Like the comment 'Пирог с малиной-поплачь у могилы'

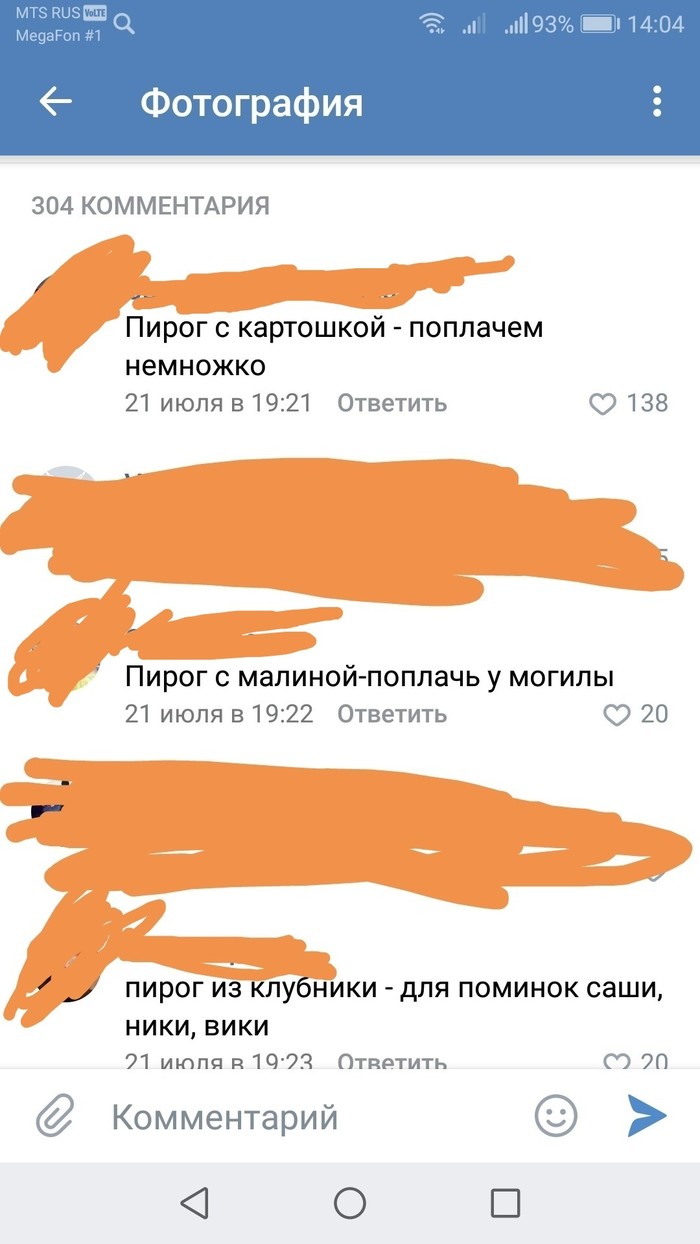(617, 714)
